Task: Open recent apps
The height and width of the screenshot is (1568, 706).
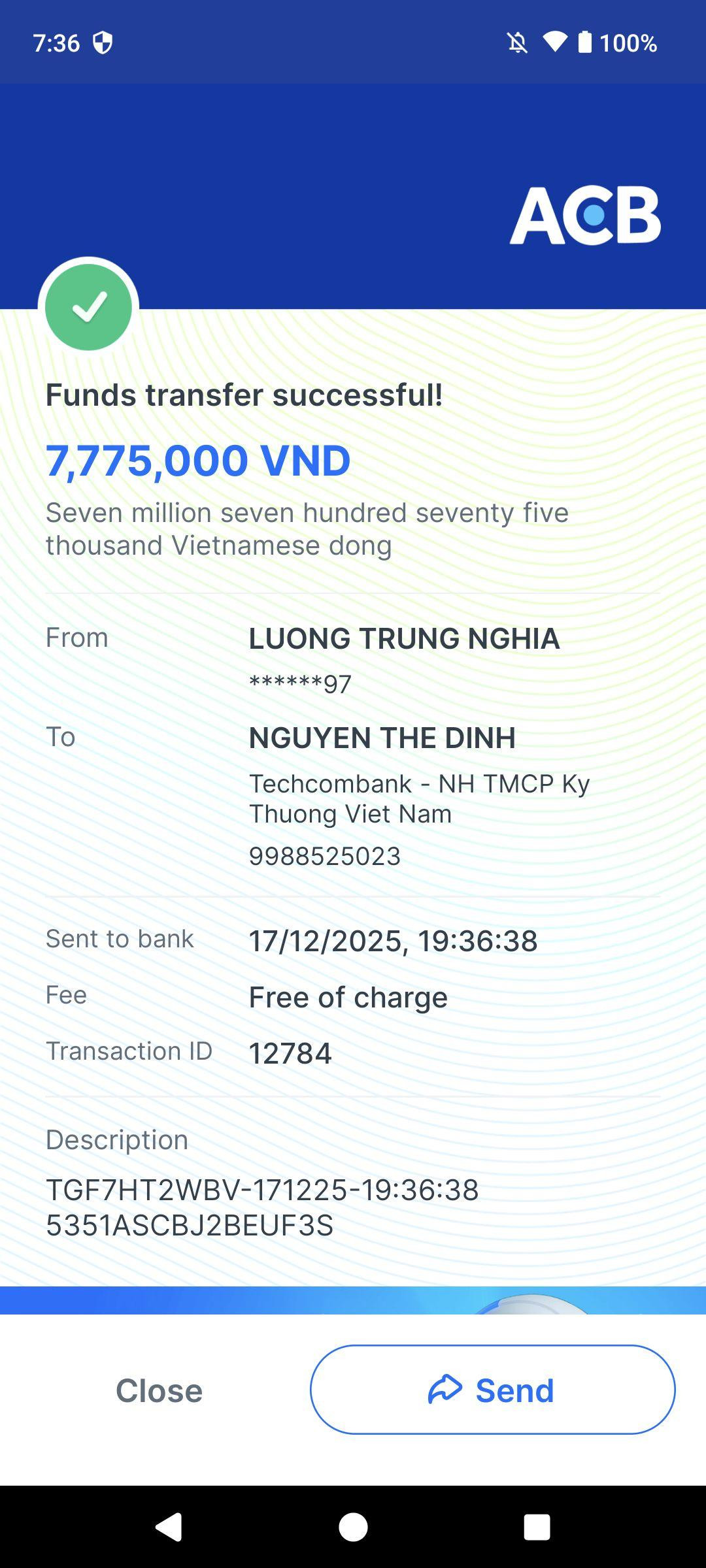Action: point(537,1527)
